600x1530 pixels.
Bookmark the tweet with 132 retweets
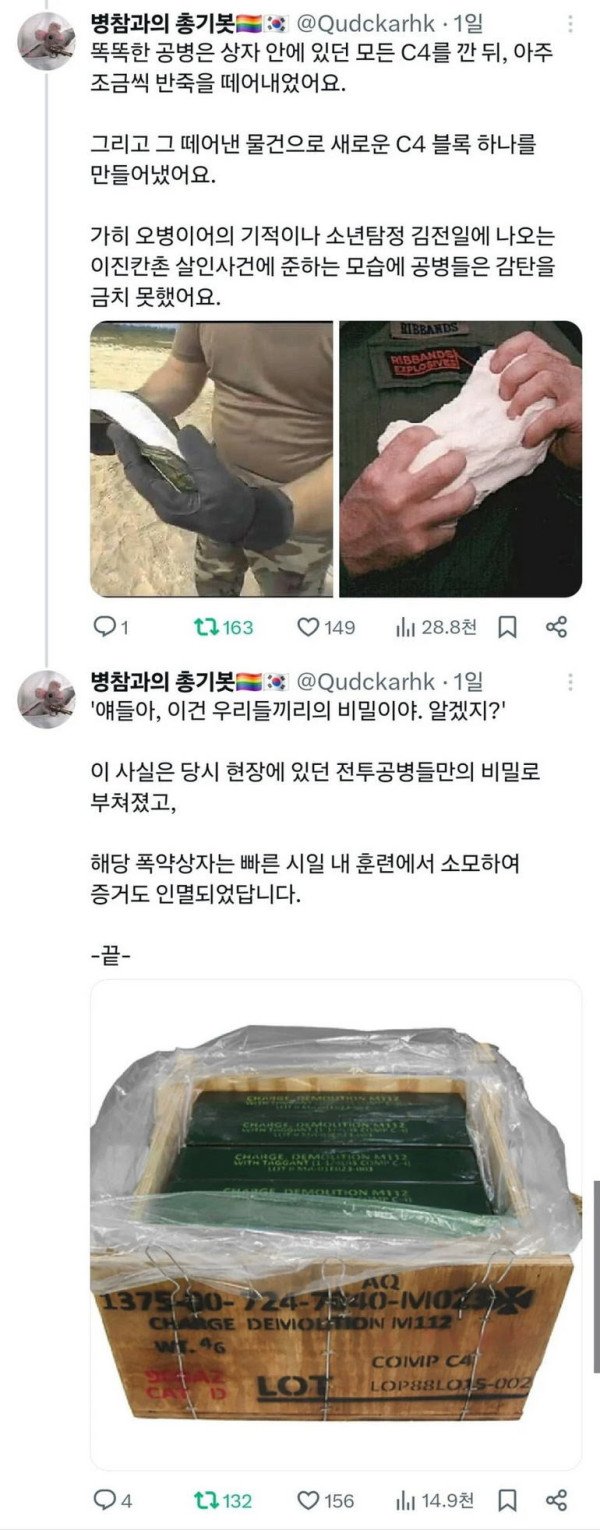pos(507,1500)
